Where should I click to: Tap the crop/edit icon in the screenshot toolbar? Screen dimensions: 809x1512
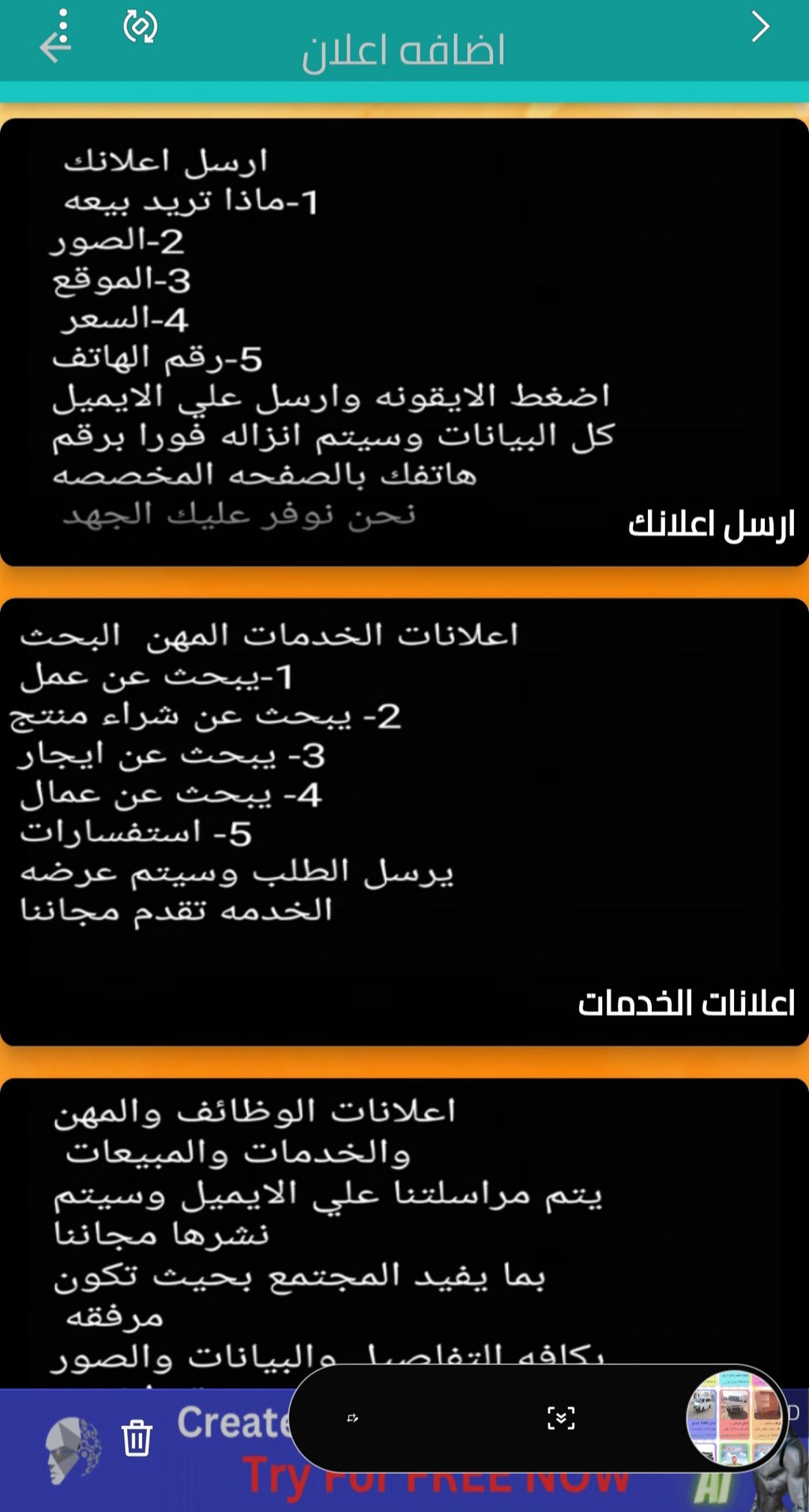coord(352,1418)
